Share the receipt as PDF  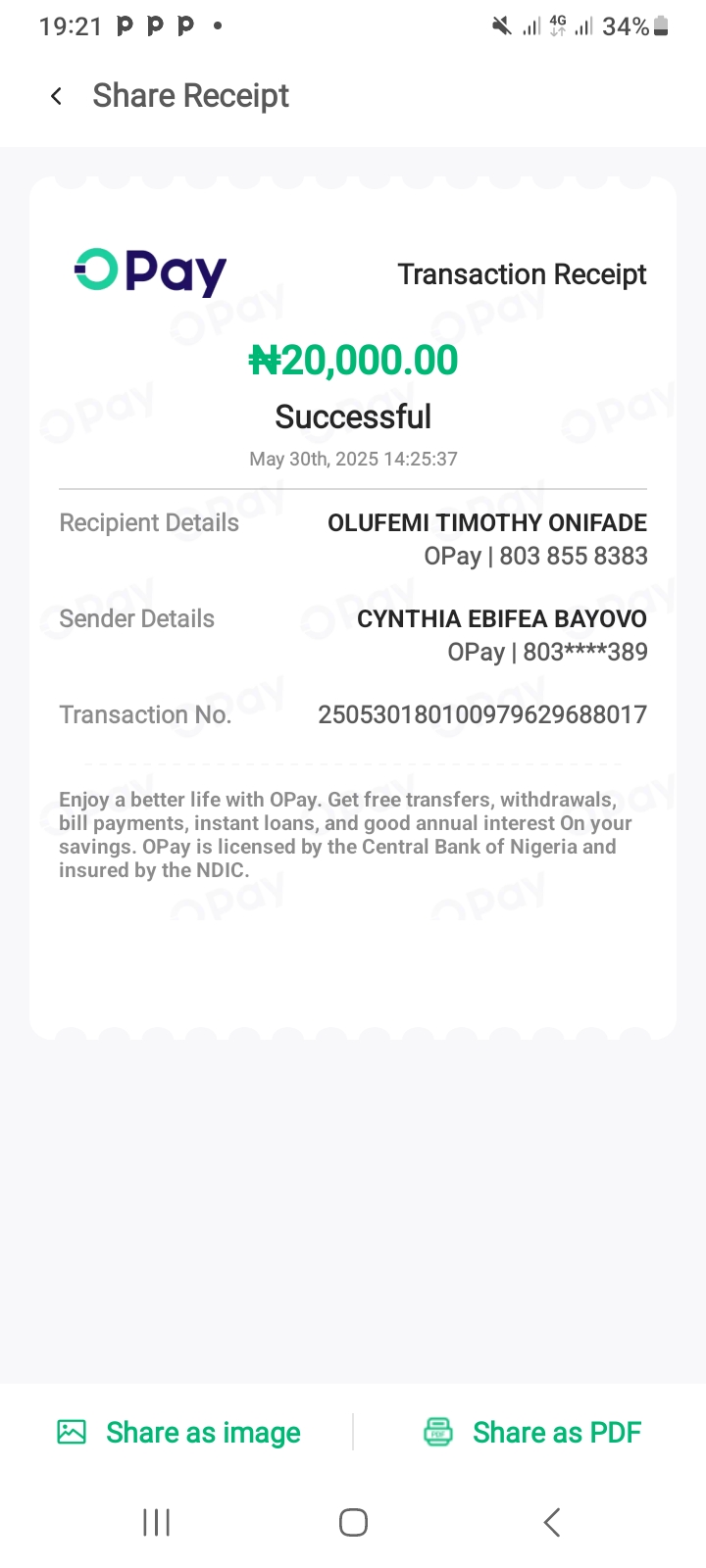(531, 1432)
